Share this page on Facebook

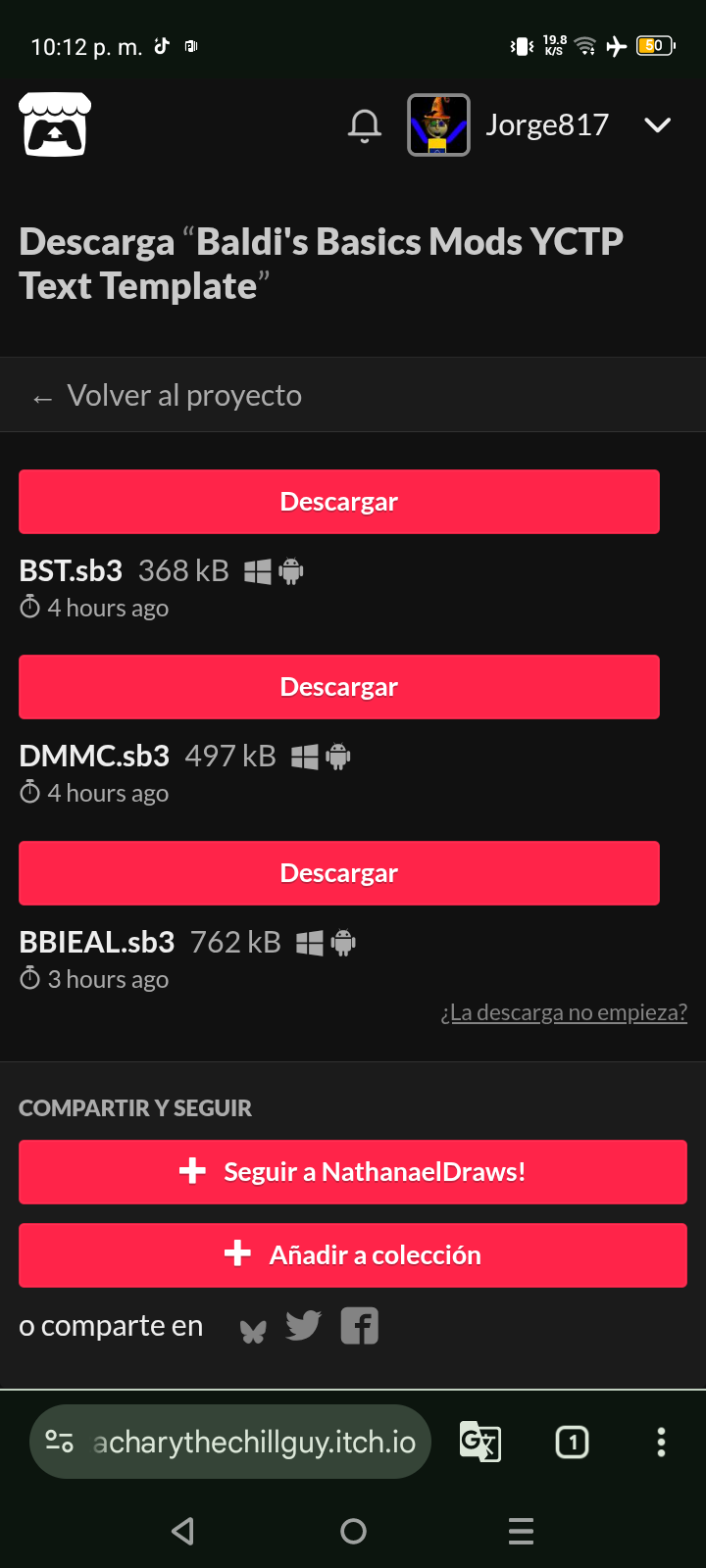[x=359, y=1326]
